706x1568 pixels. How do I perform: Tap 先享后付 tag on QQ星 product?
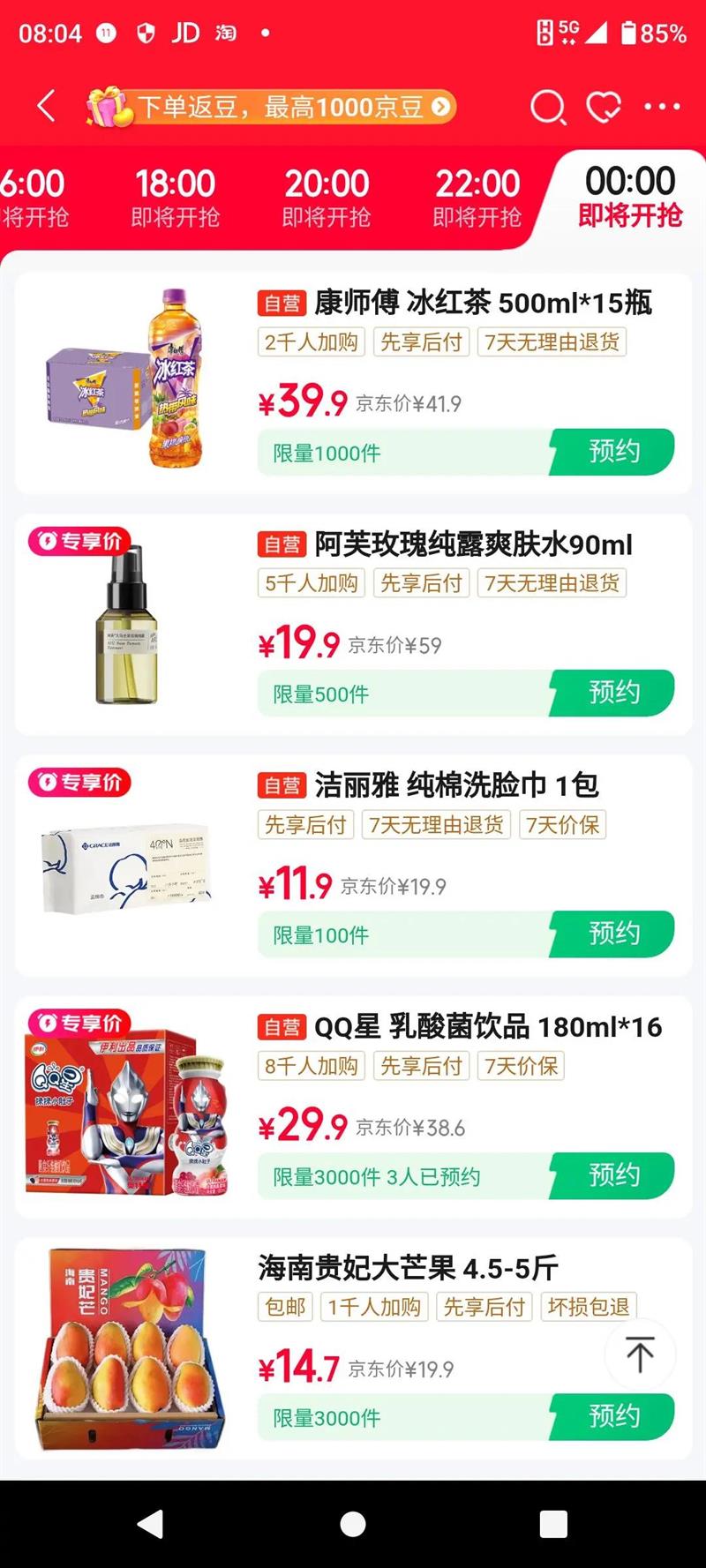click(421, 1066)
